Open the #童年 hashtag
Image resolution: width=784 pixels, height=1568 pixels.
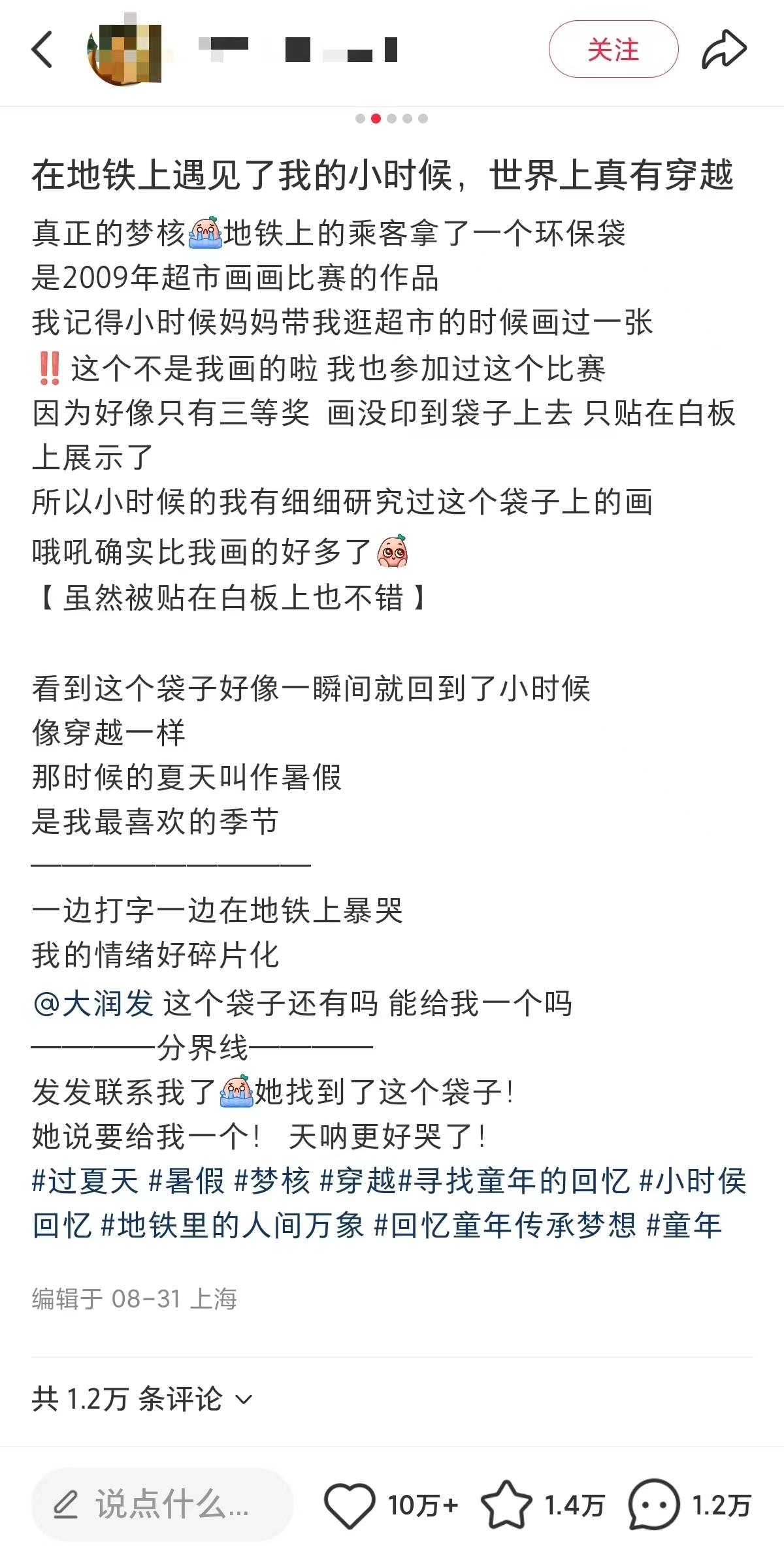pyautogui.click(x=684, y=1225)
